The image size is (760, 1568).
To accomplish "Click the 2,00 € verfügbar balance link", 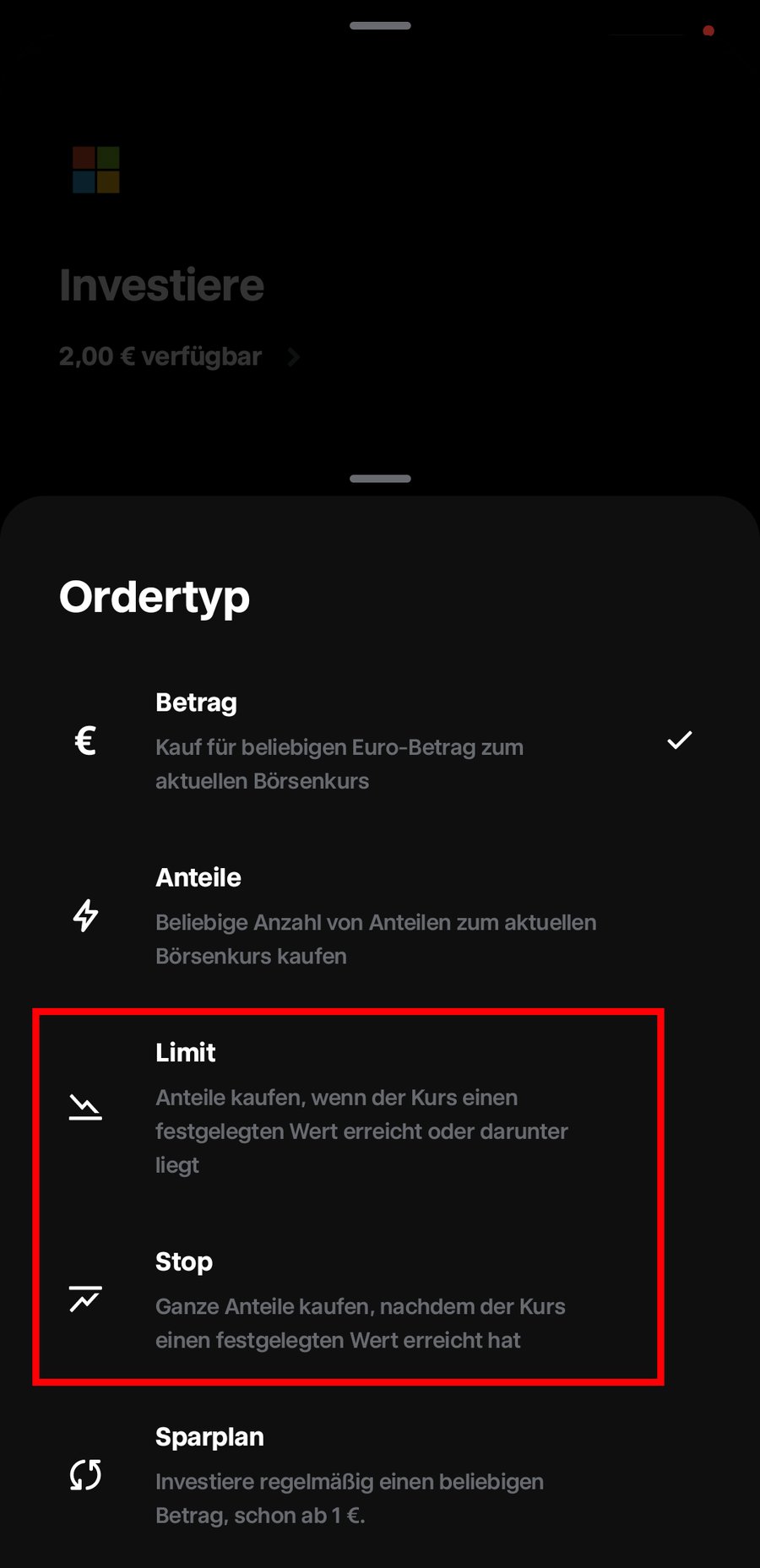I will tap(160, 356).
